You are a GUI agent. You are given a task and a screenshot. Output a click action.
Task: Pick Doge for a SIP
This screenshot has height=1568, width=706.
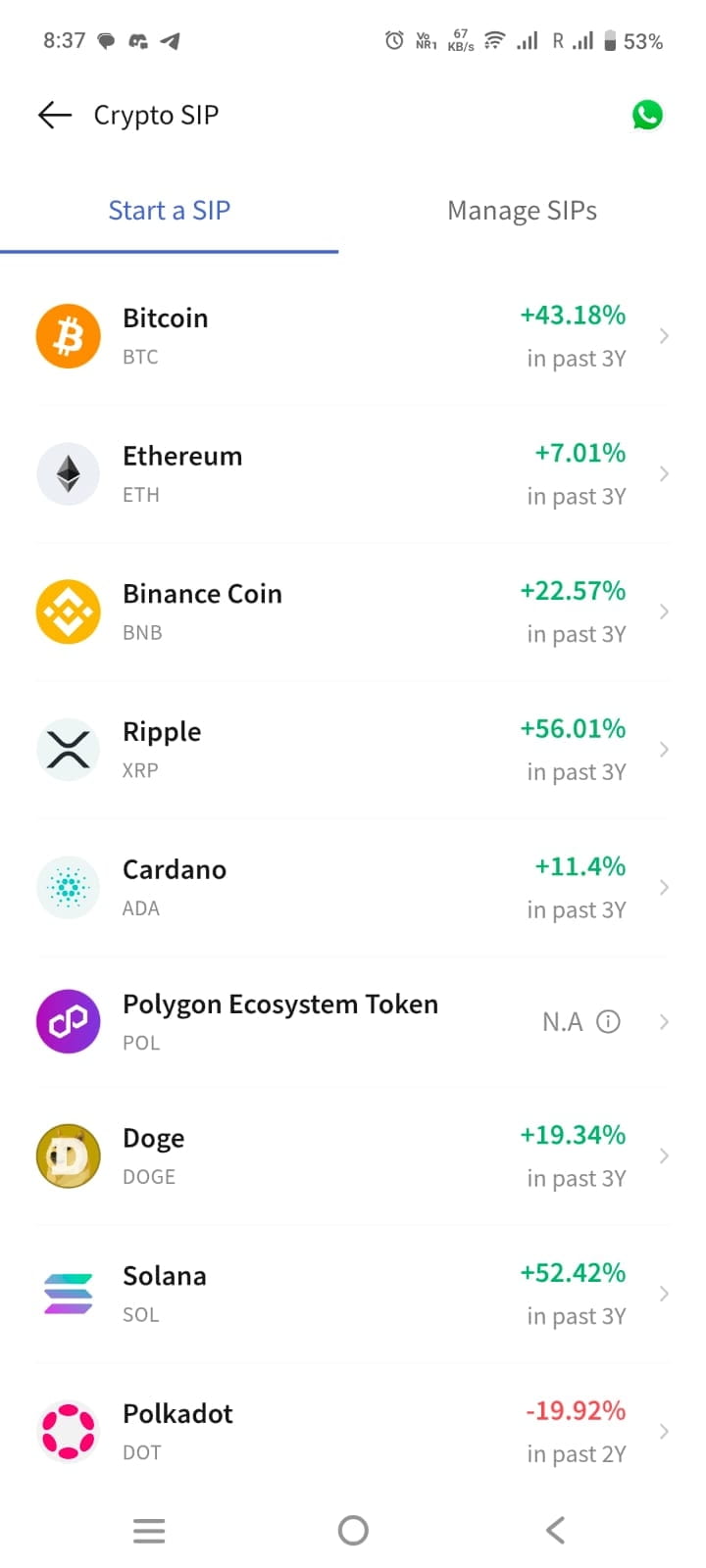pos(351,1156)
